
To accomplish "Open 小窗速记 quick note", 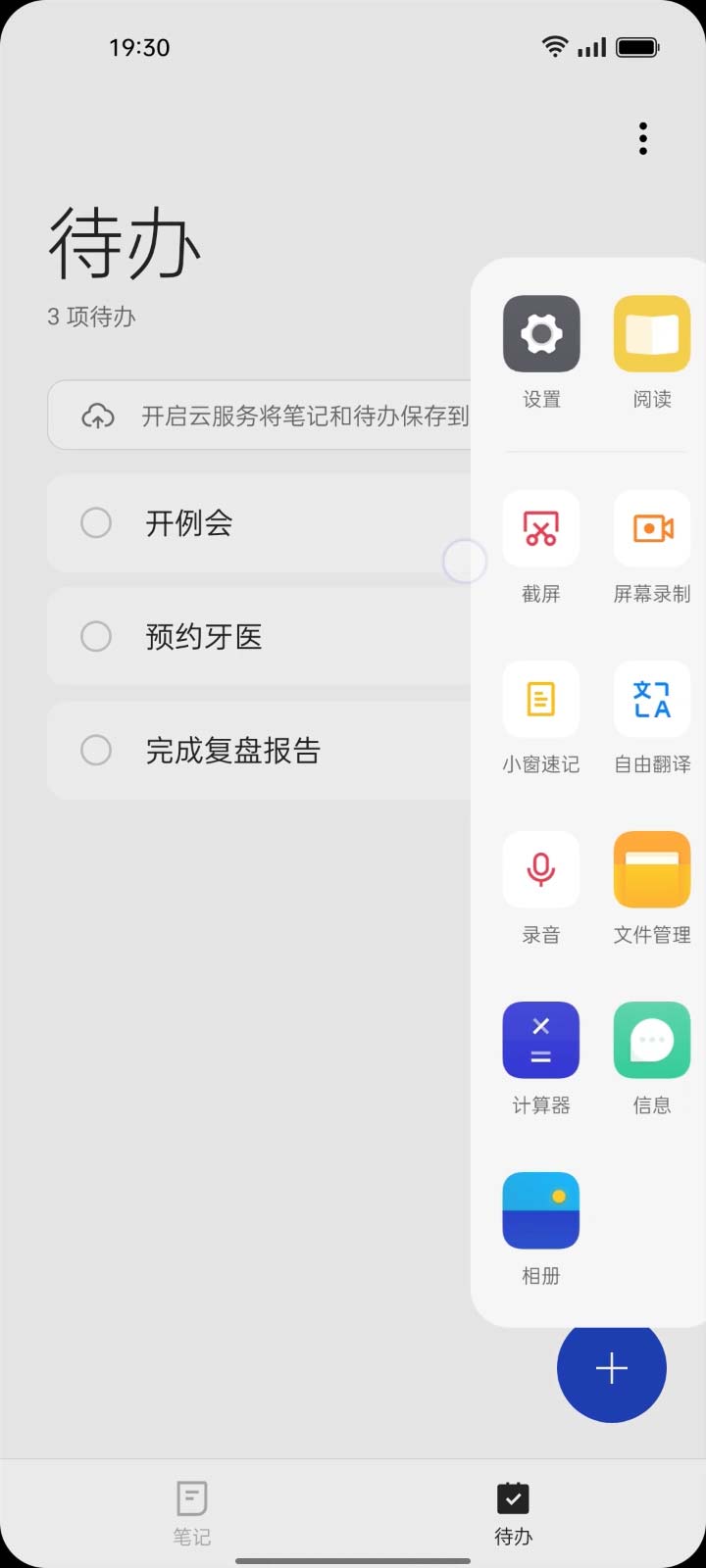I will pyautogui.click(x=541, y=700).
